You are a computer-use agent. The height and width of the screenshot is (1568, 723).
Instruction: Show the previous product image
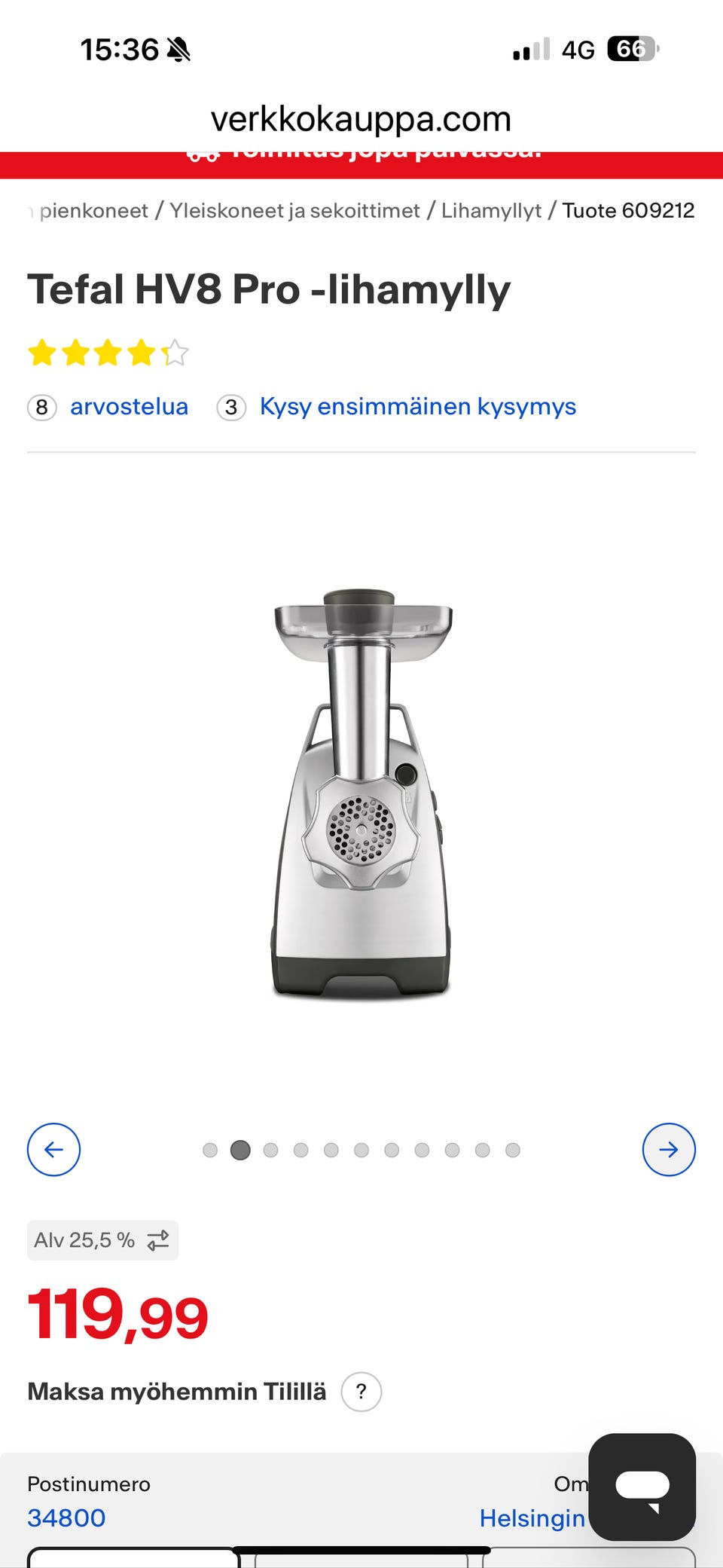click(x=53, y=1149)
